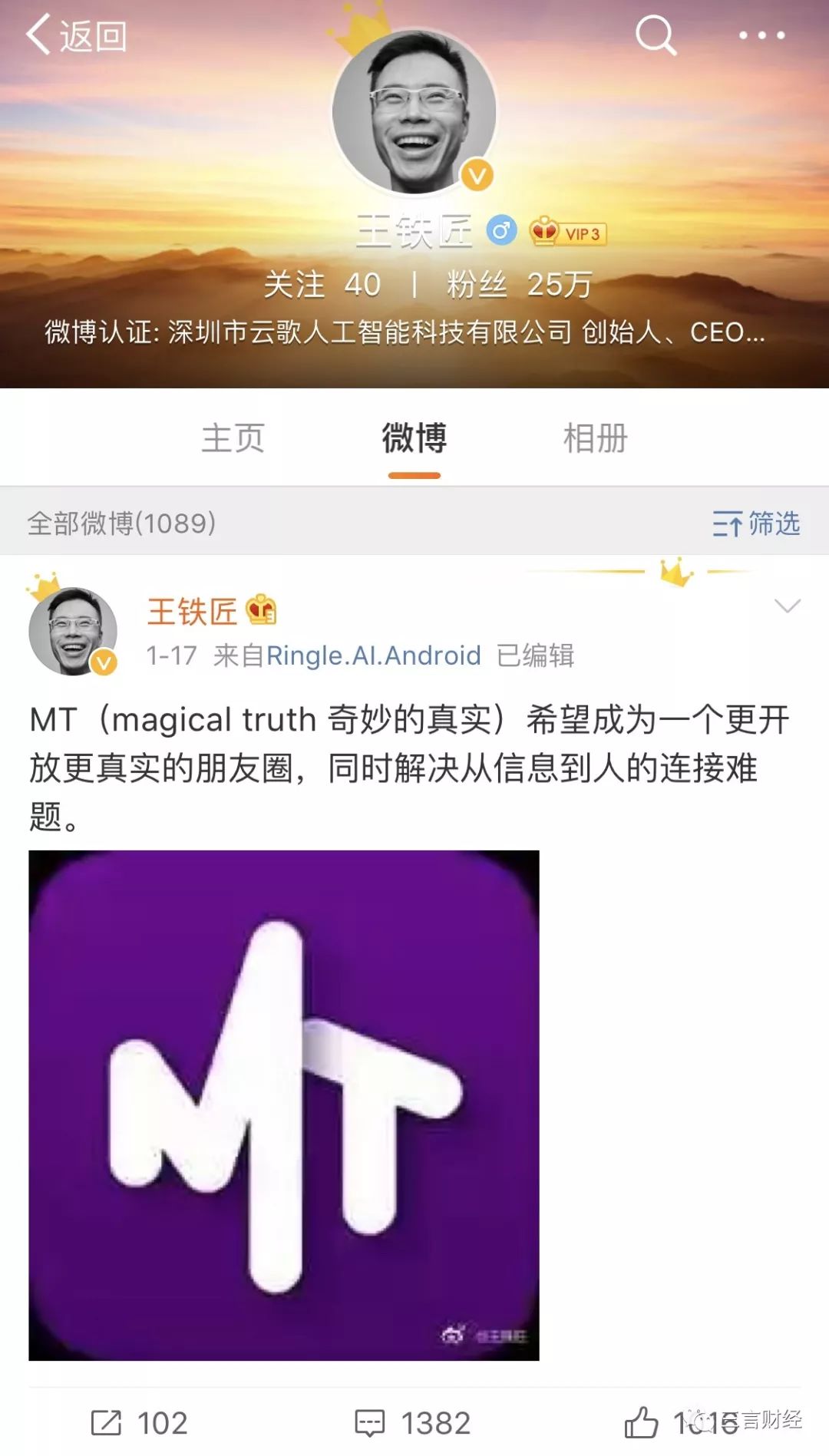
Task: View the 粉丝 25万 followers list
Action: tap(519, 285)
